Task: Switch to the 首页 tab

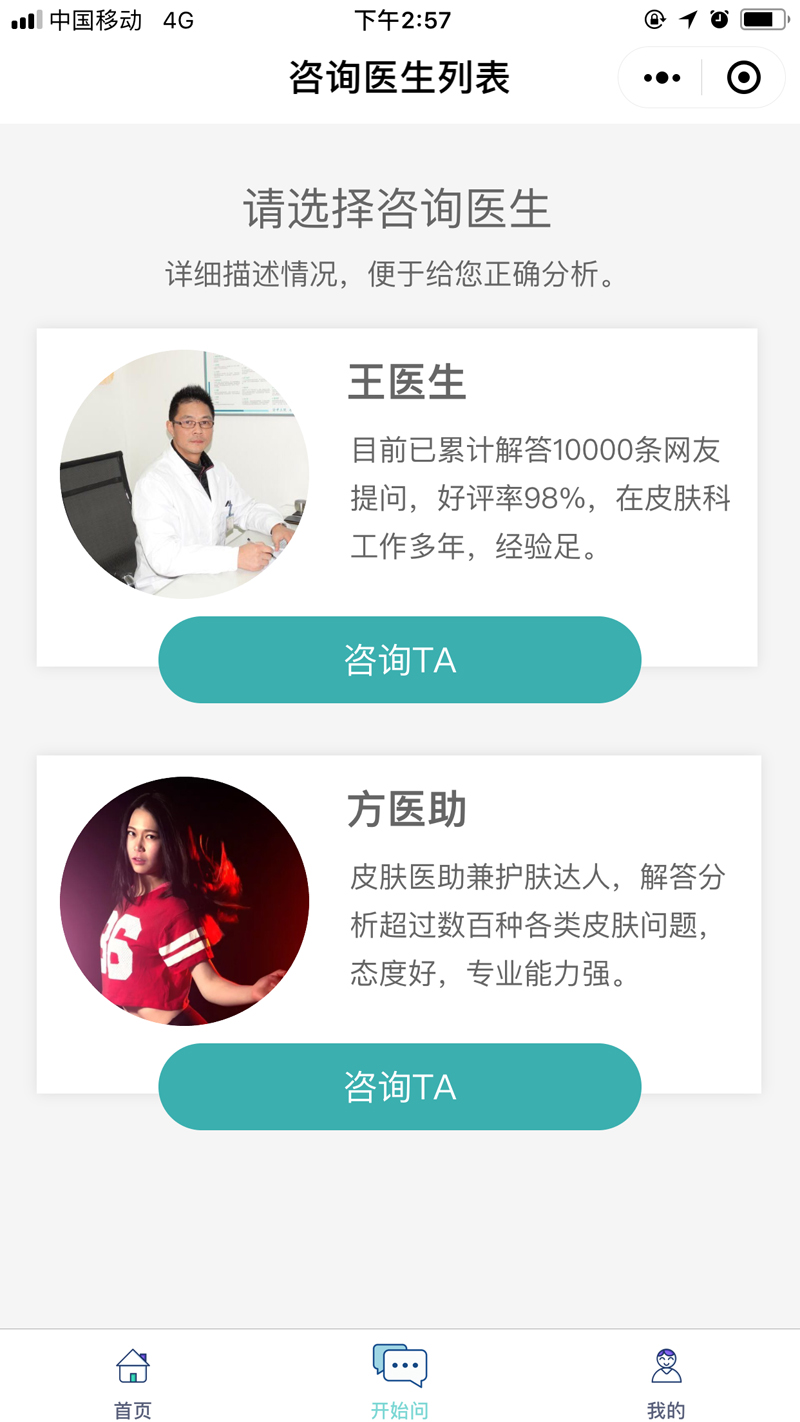Action: 132,1383
